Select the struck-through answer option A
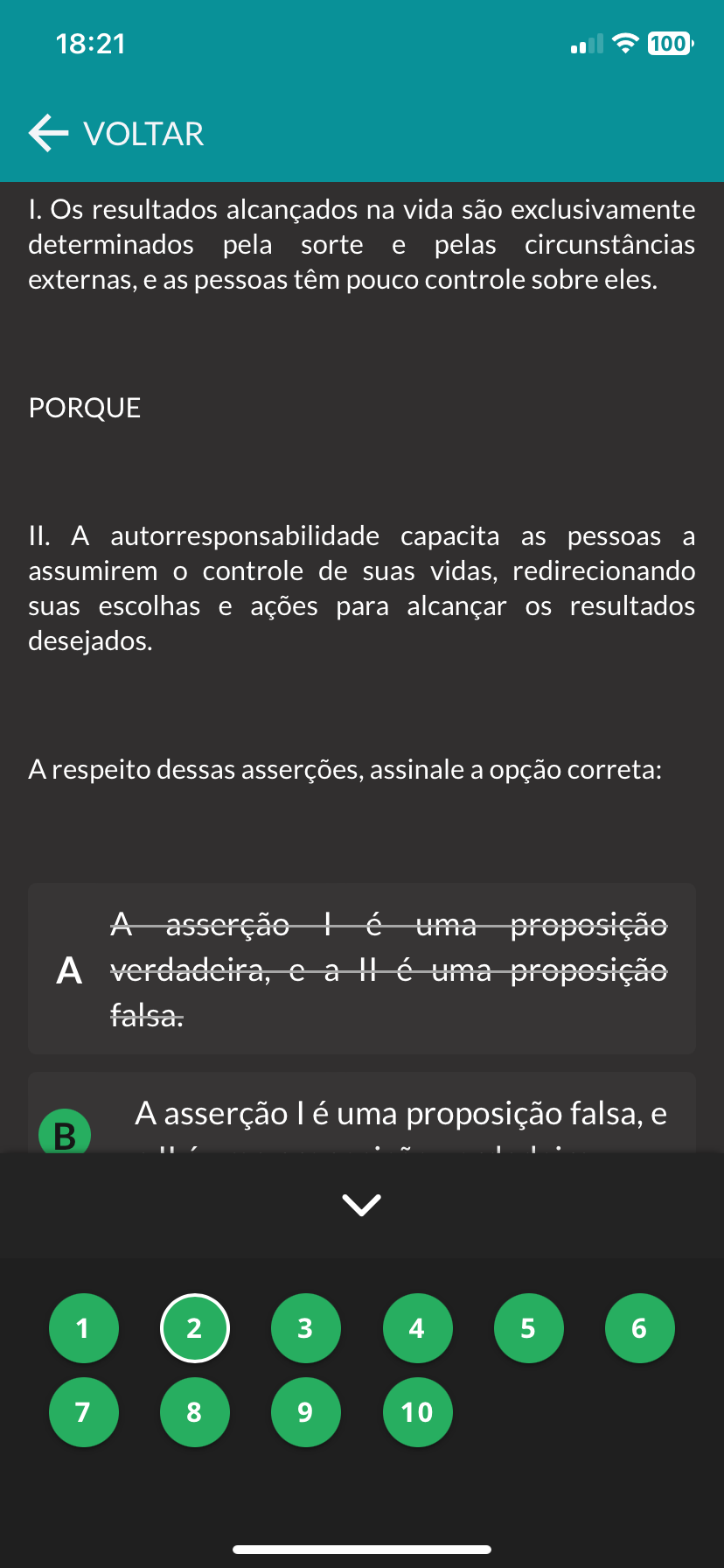This screenshot has width=724, height=1568. [362, 969]
